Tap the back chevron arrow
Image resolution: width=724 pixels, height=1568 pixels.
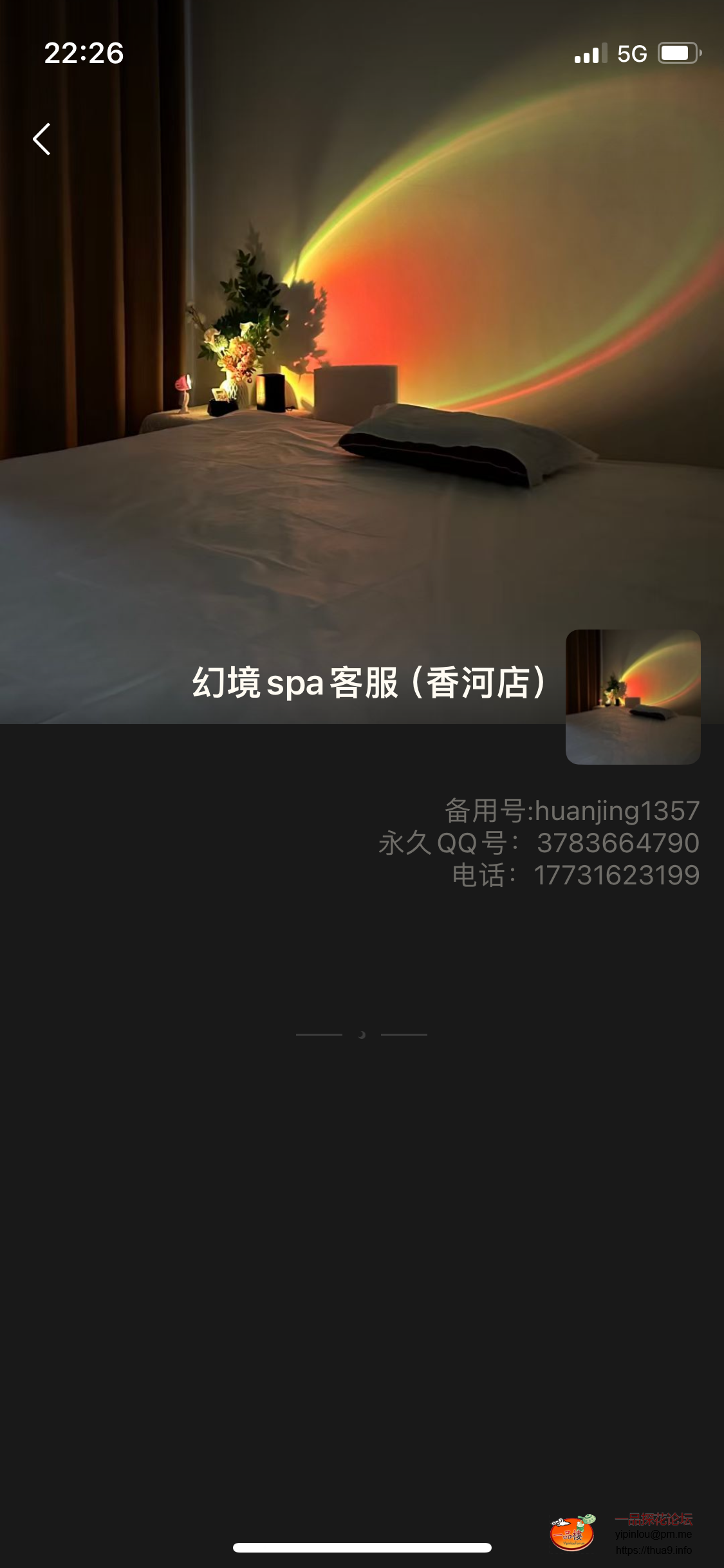coord(41,140)
